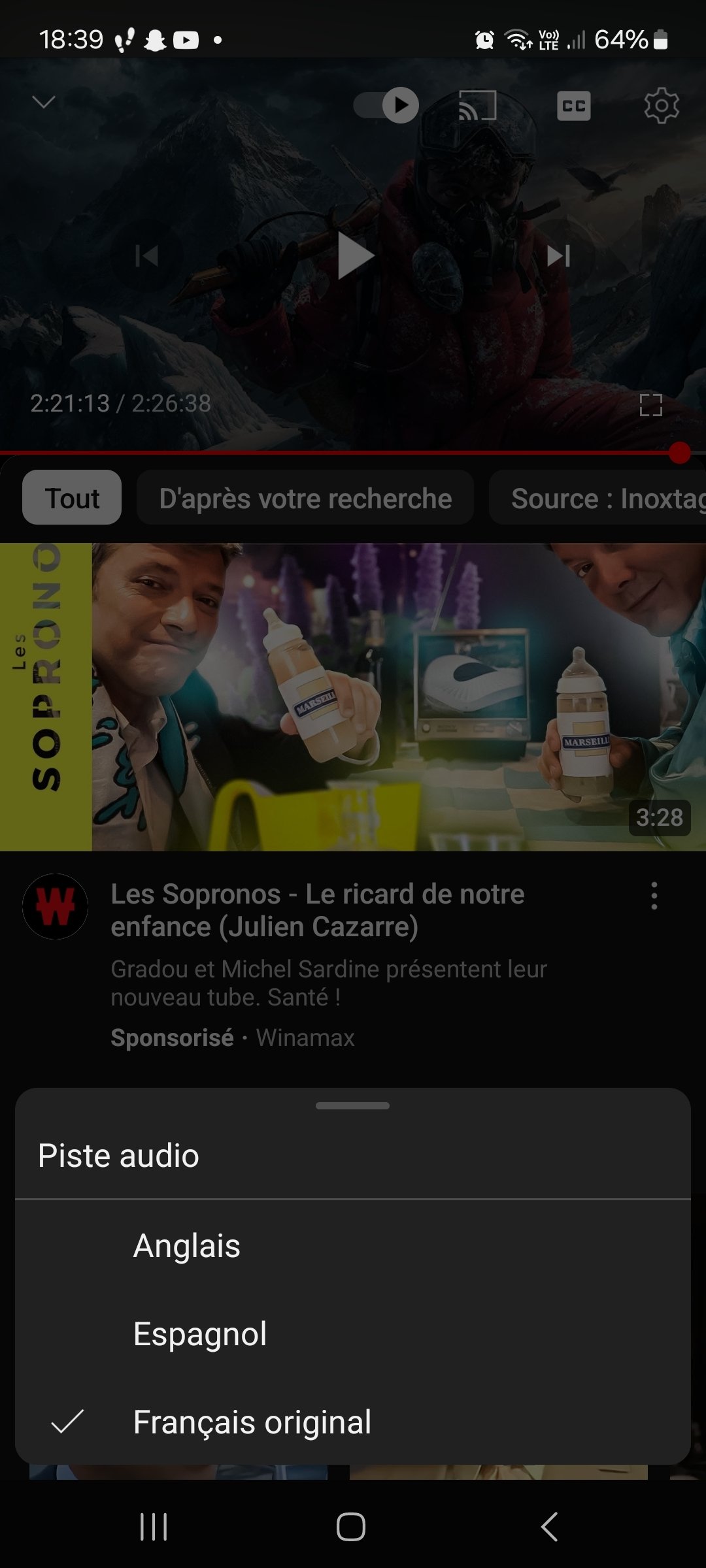This screenshot has width=706, height=1568.
Task: Go to the previous video
Action: (x=146, y=255)
